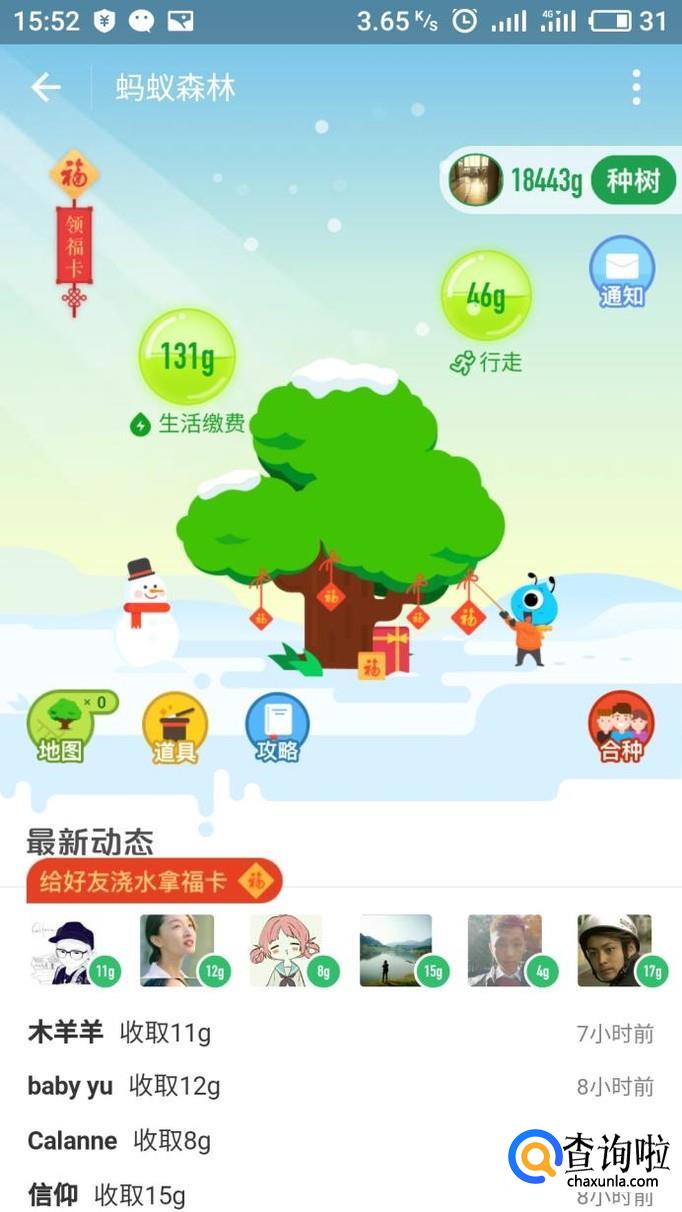Open the friend avatar with 8g
The image size is (682, 1212).
pos(287,950)
